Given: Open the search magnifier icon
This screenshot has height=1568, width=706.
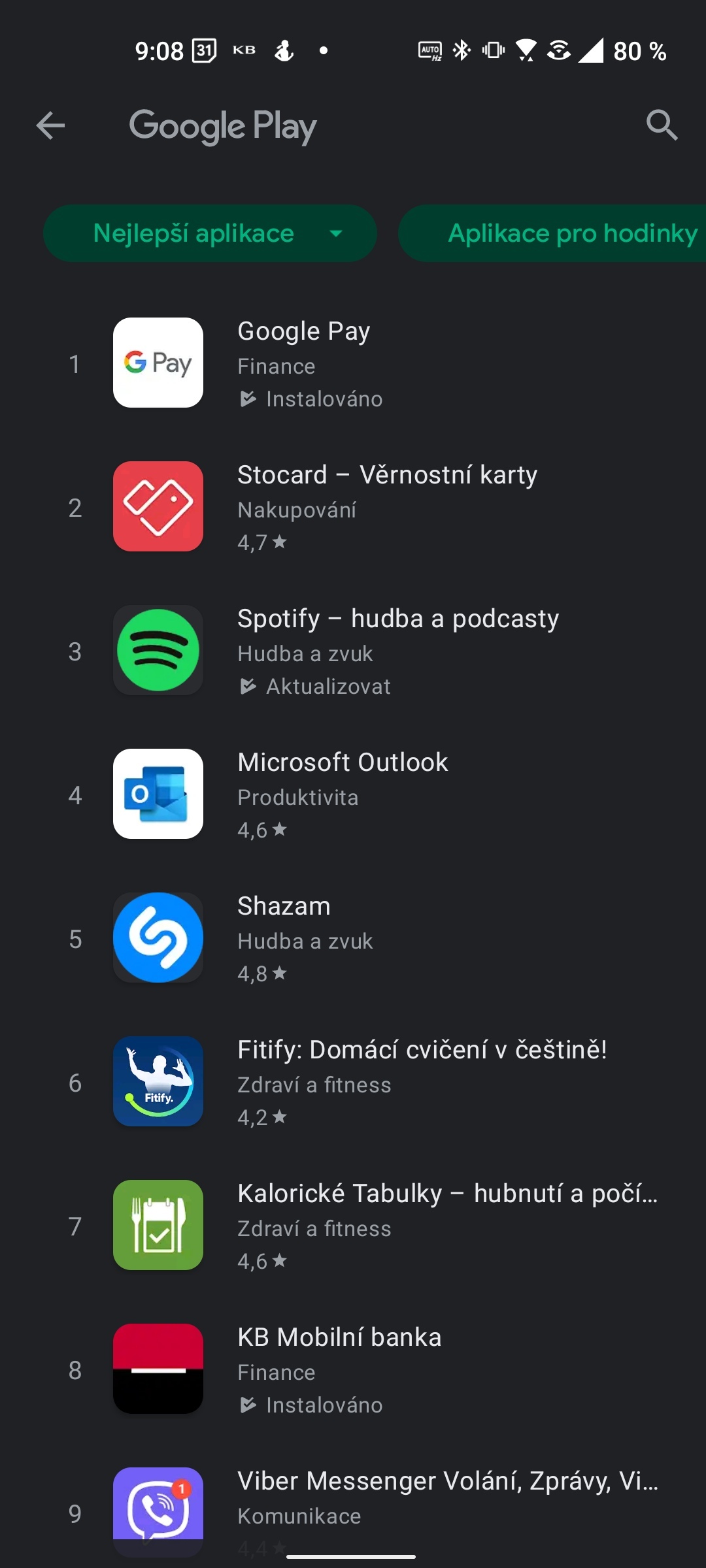Looking at the screenshot, I should [x=662, y=125].
